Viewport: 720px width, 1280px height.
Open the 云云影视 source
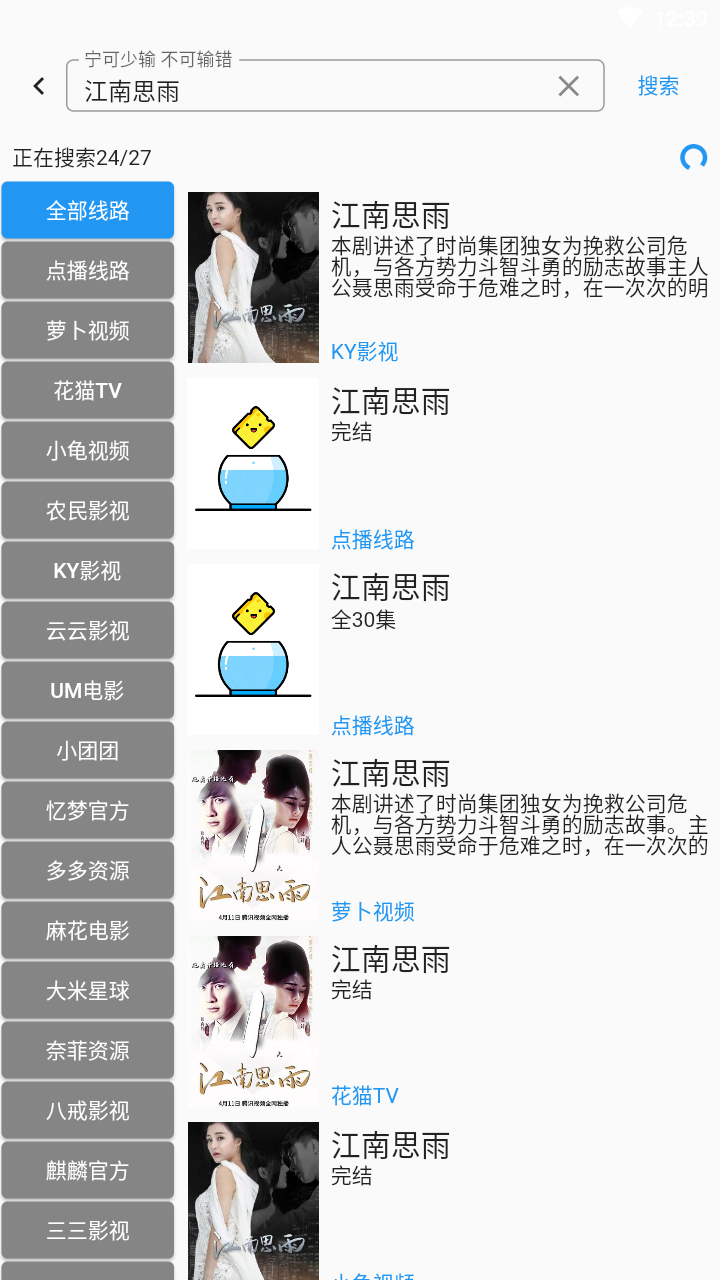(x=88, y=631)
